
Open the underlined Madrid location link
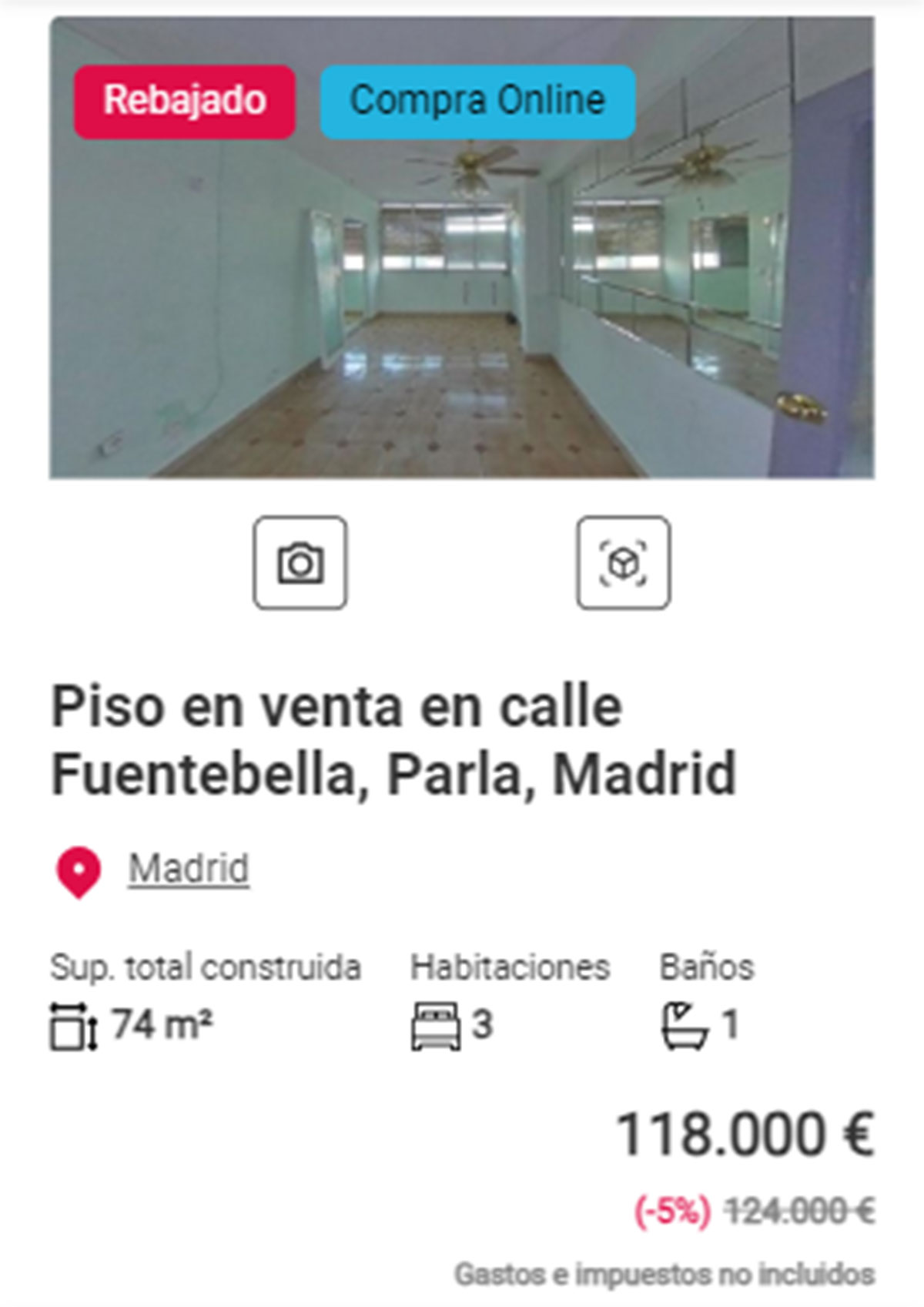(189, 869)
